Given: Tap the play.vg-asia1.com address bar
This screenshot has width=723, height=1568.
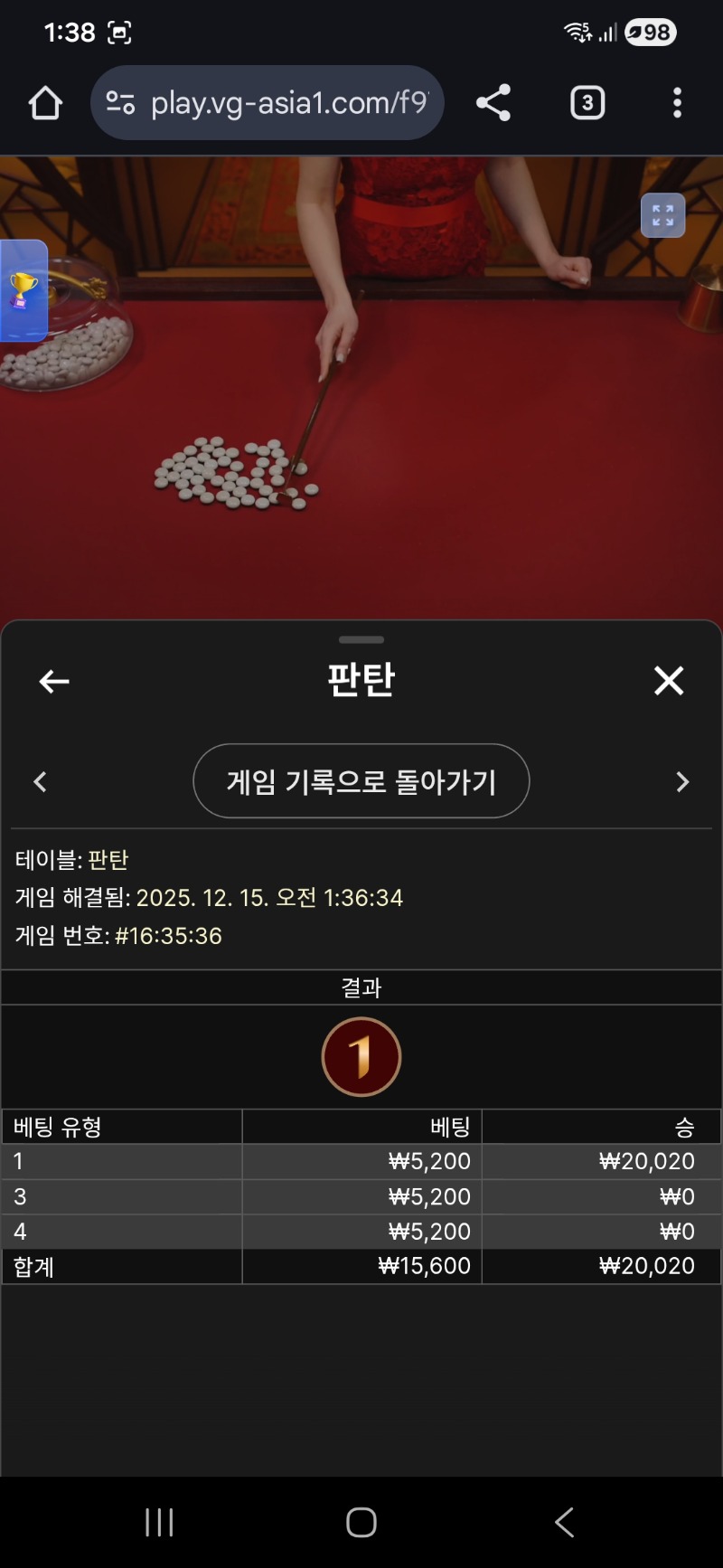Looking at the screenshot, I should pyautogui.click(x=271, y=103).
